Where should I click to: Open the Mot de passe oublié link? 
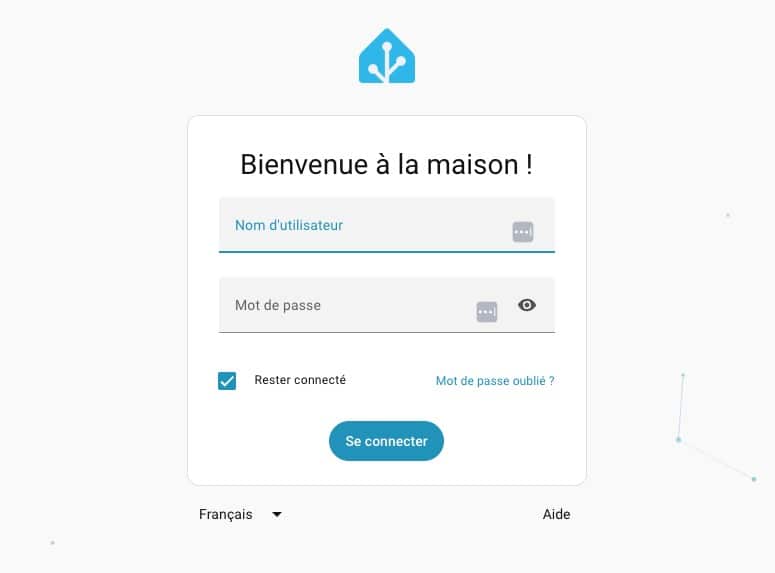[x=495, y=381]
